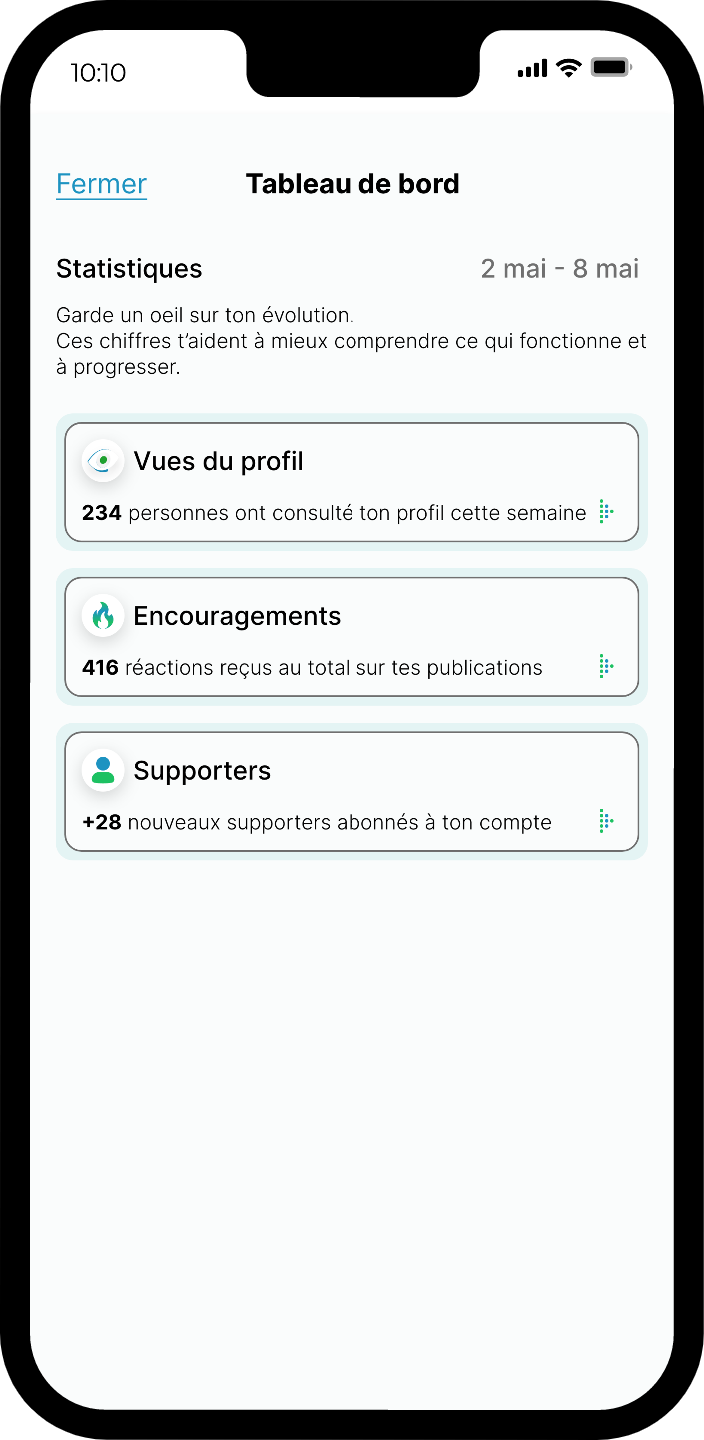Open the Encouragements statistics card
The height and width of the screenshot is (1440, 704).
coord(351,637)
